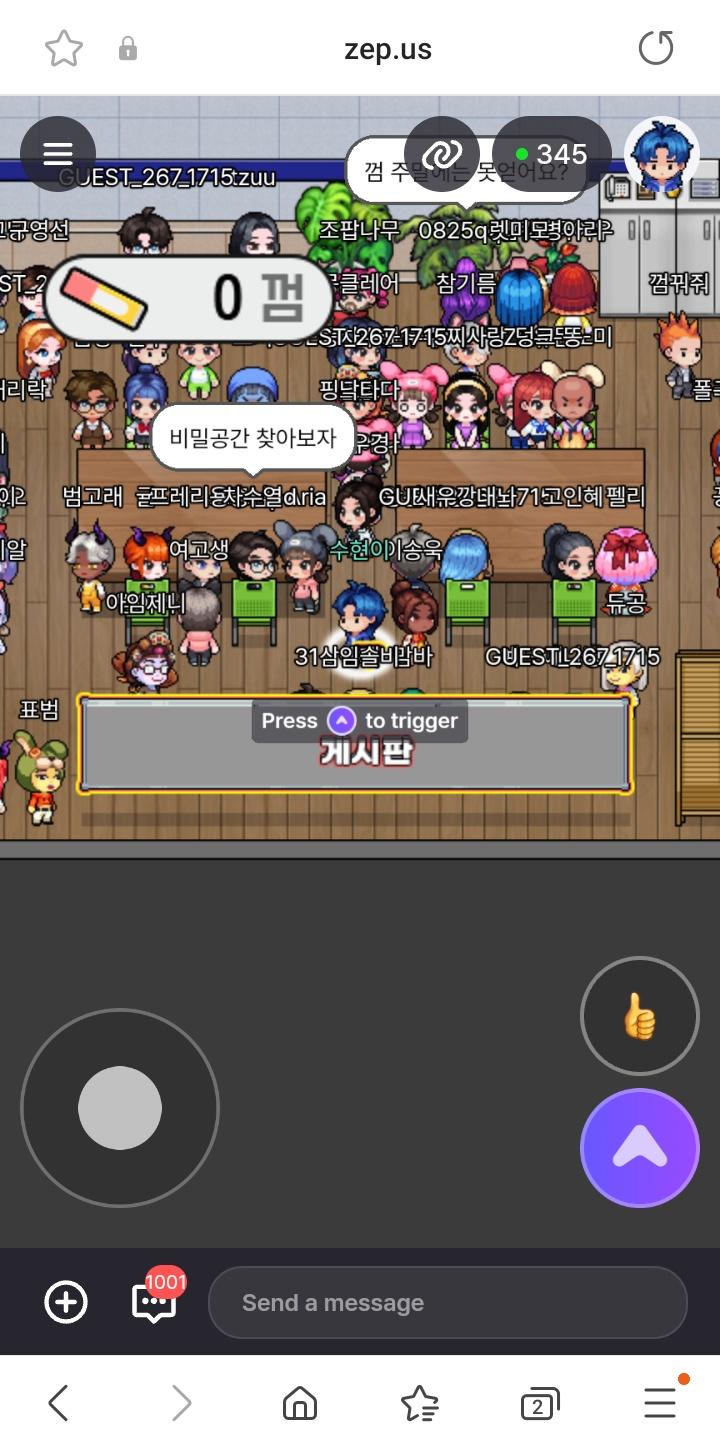Open the plus add menu
Viewport: 720px width, 1451px height.
(66, 1302)
